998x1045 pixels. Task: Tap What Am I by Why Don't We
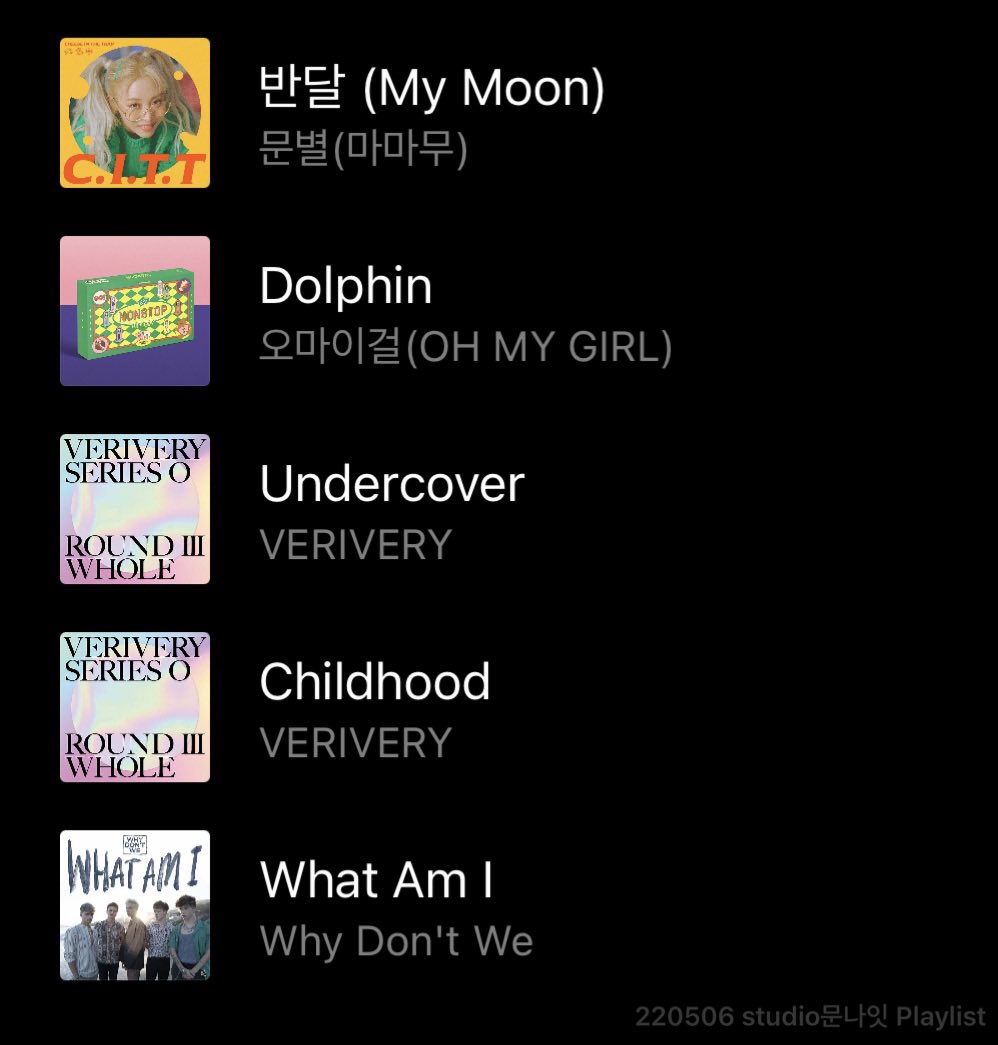[376, 881]
